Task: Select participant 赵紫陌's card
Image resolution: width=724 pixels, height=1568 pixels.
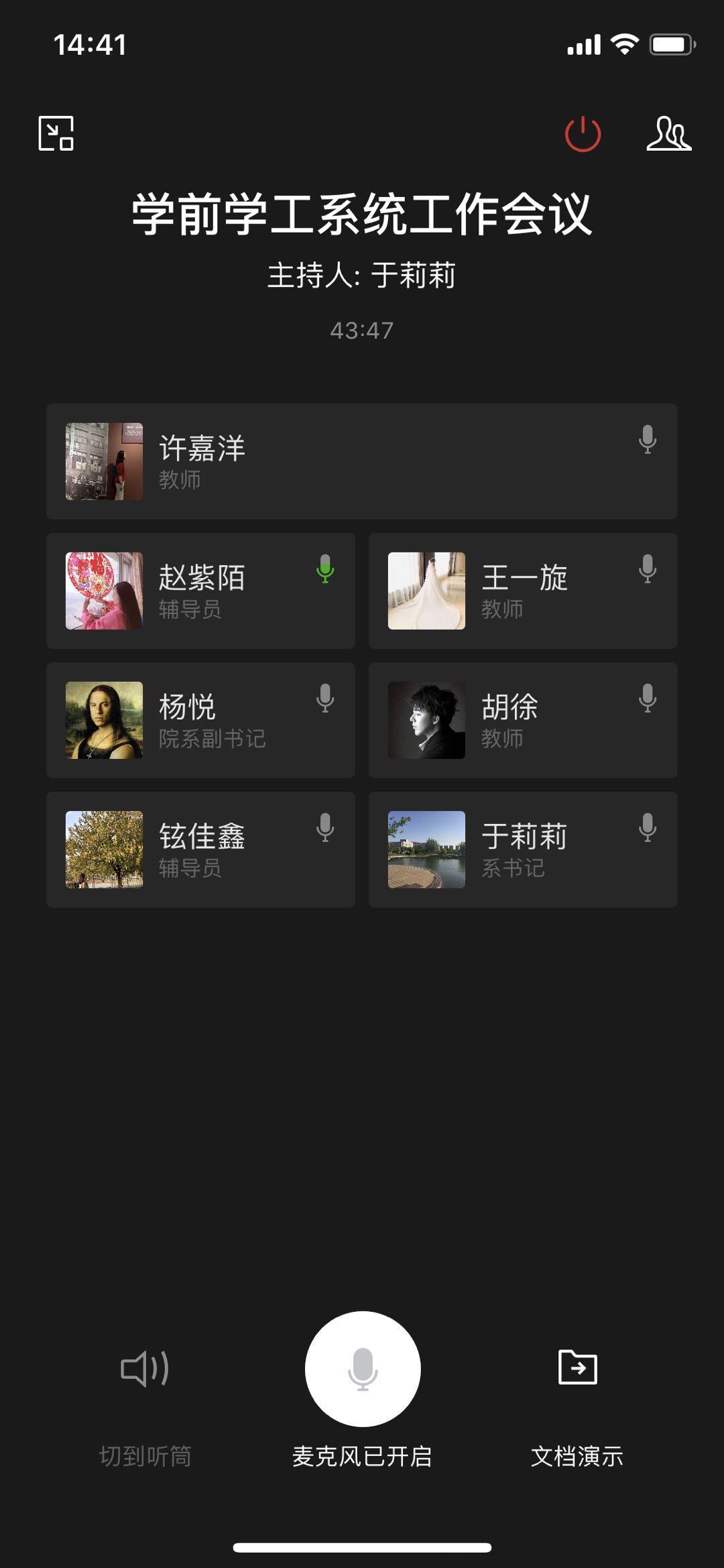Action: click(x=200, y=591)
